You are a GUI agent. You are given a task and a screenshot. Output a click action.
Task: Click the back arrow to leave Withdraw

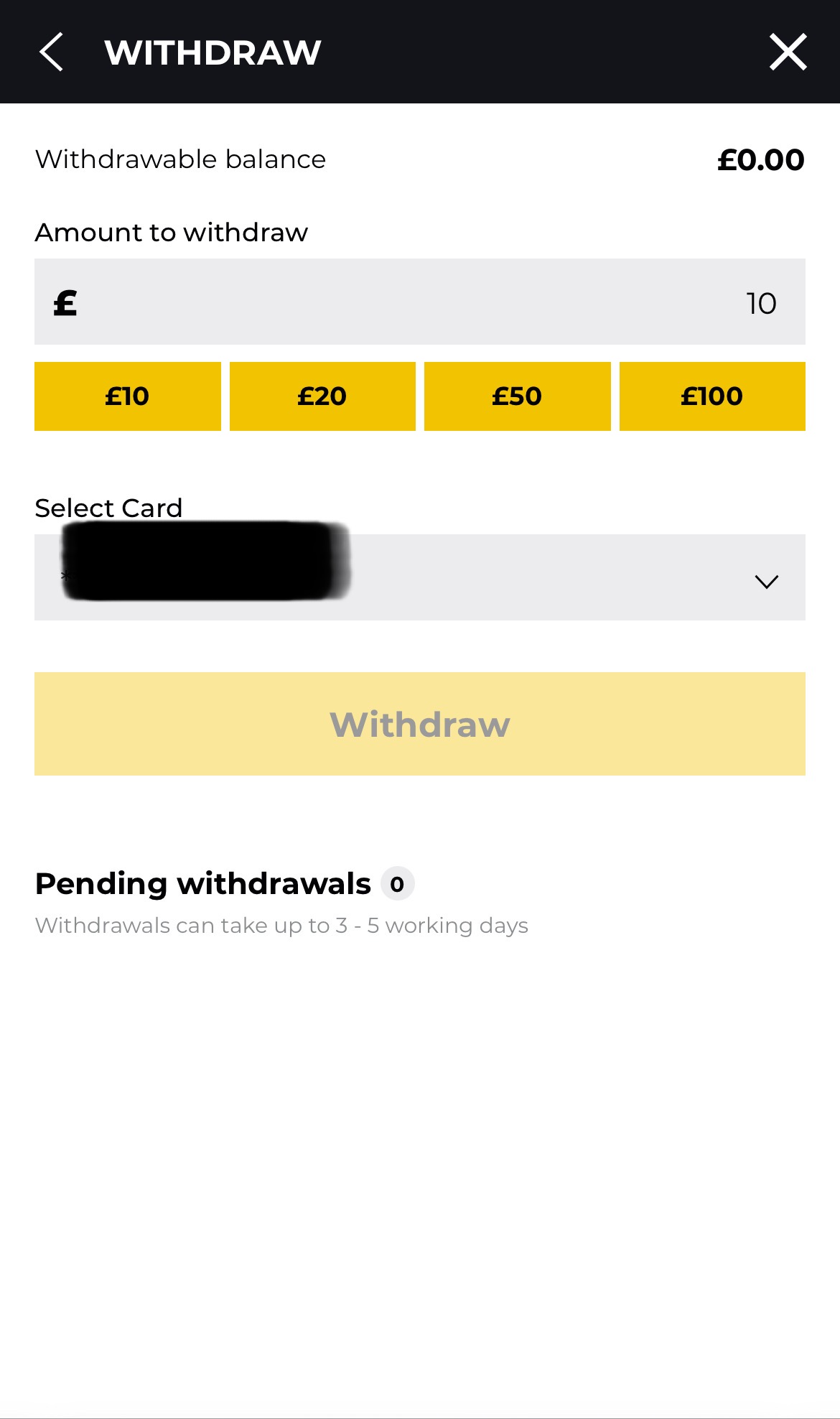pos(52,52)
